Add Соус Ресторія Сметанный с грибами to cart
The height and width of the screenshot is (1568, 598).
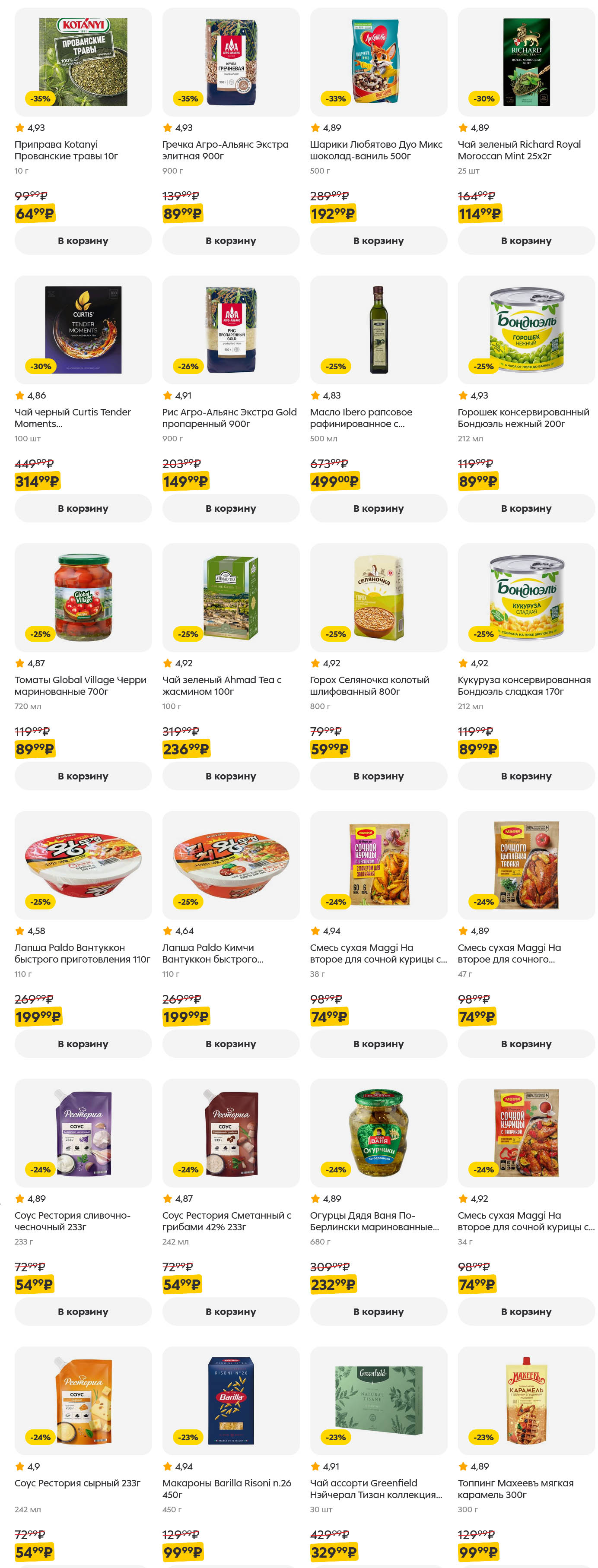pos(230,1312)
